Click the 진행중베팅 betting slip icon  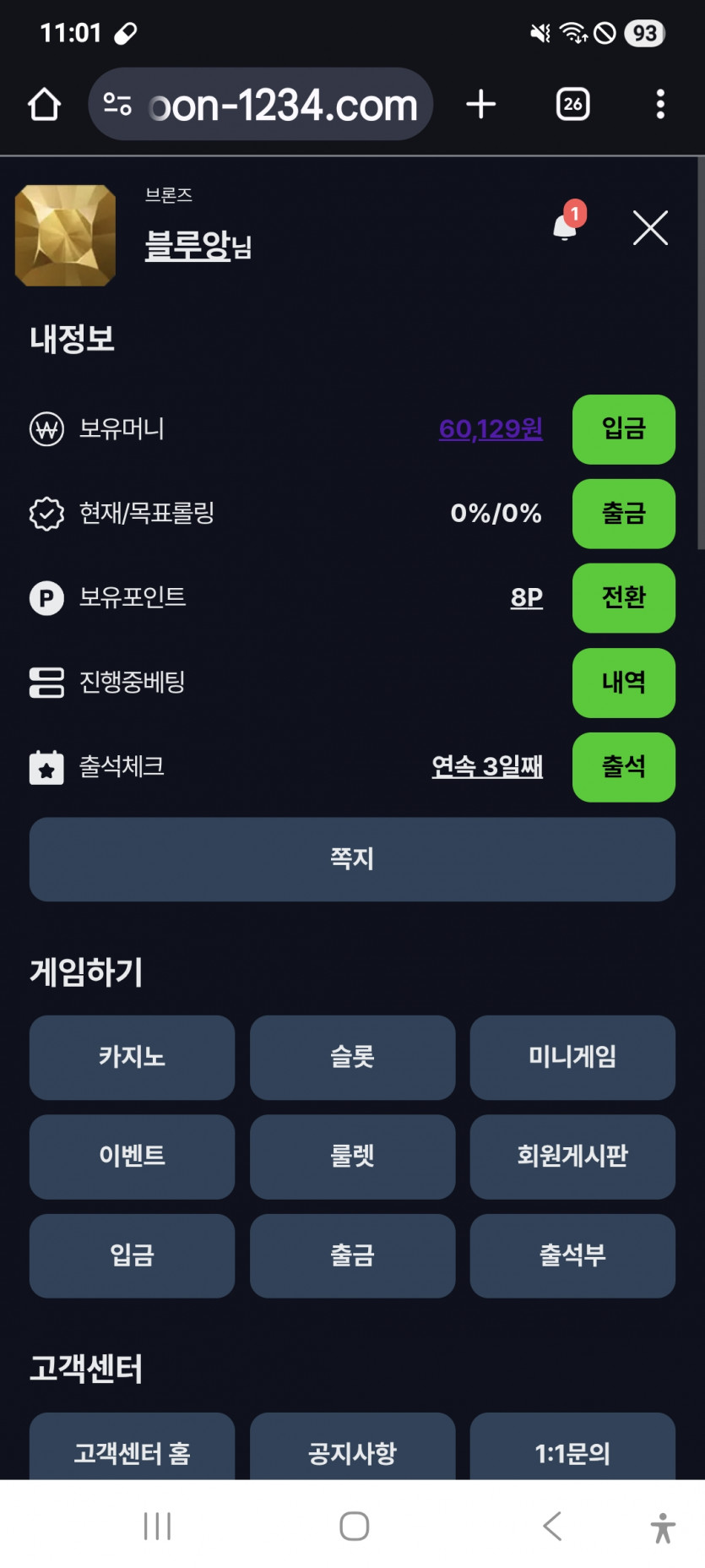tap(47, 683)
